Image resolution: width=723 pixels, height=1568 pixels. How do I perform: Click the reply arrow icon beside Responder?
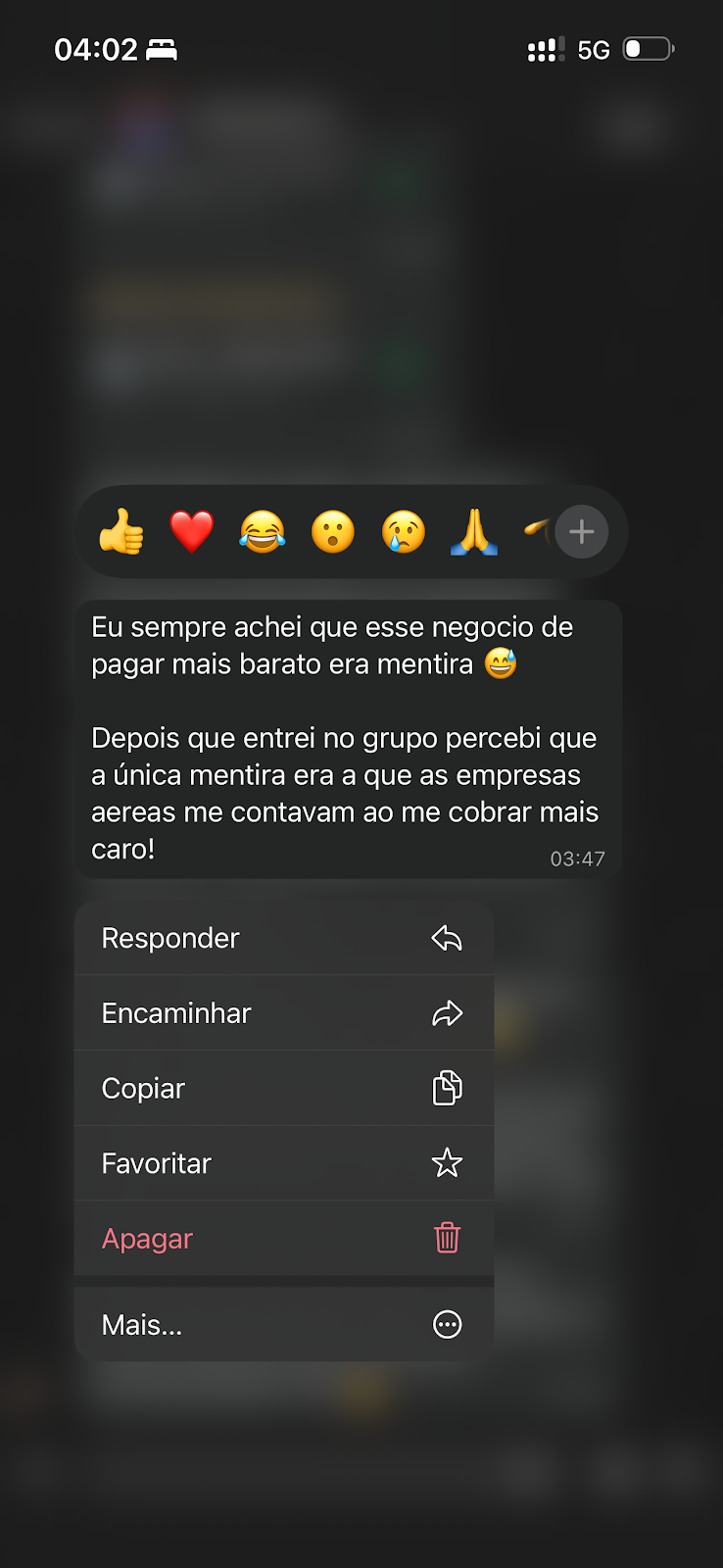click(447, 937)
